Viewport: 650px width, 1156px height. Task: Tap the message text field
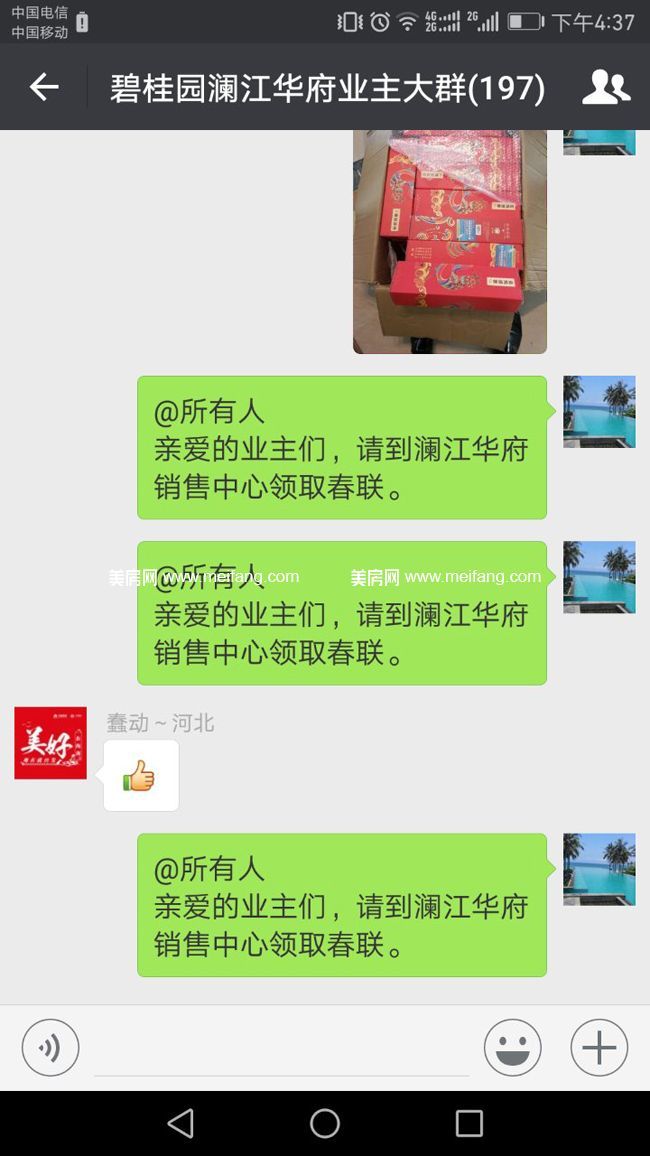281,1050
